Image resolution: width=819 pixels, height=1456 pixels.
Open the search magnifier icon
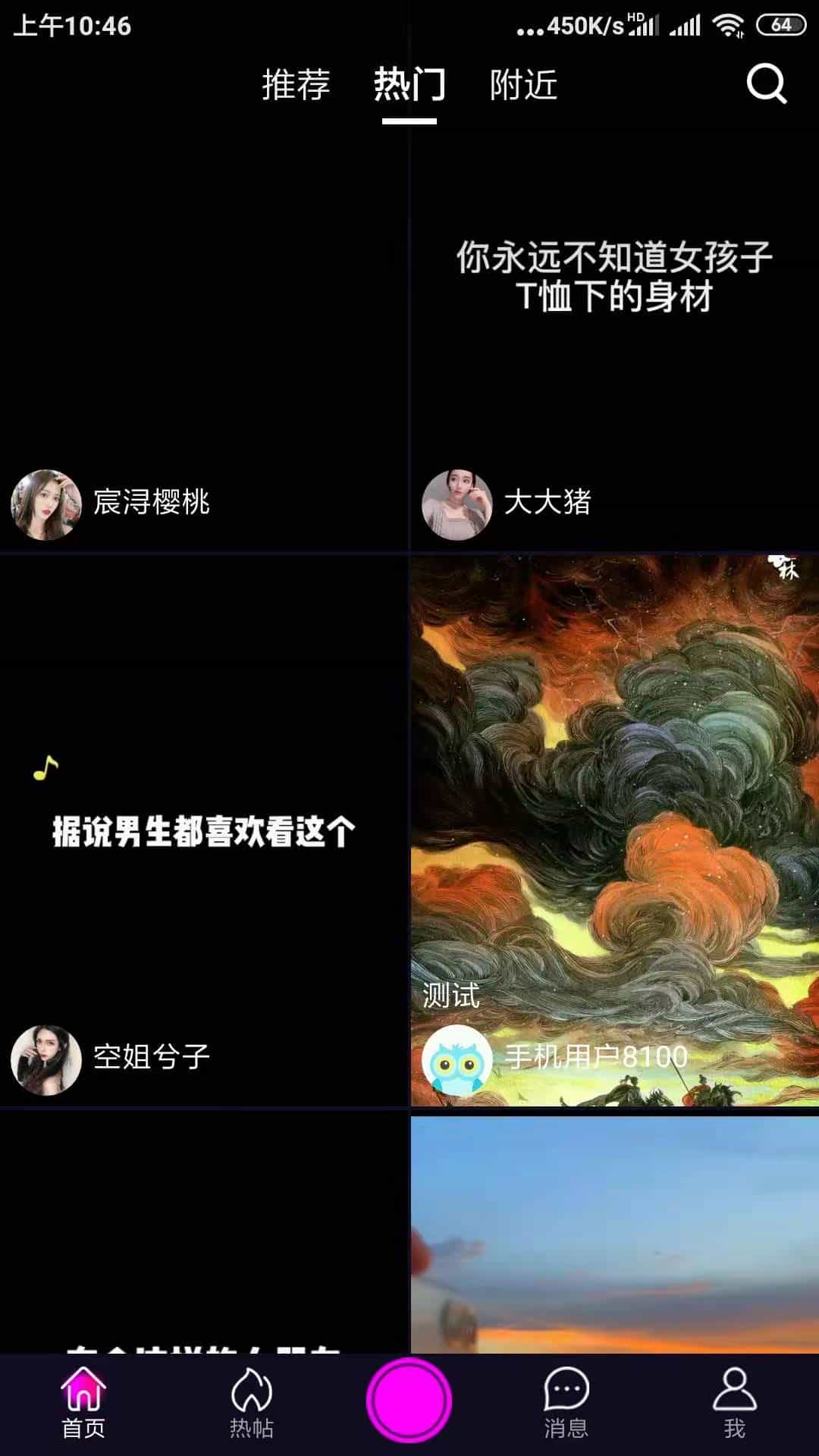[766, 83]
